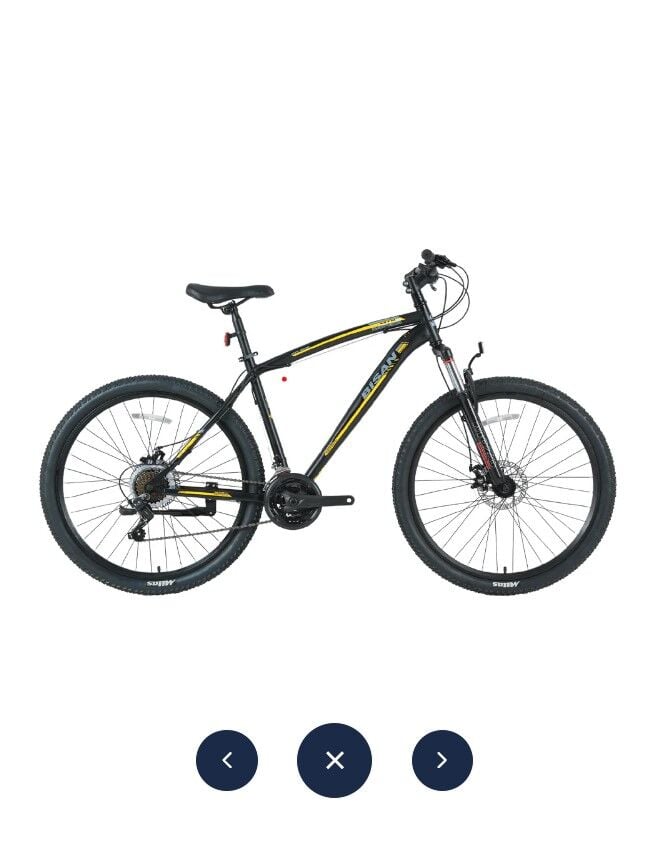Show the next product image

pos(442,760)
